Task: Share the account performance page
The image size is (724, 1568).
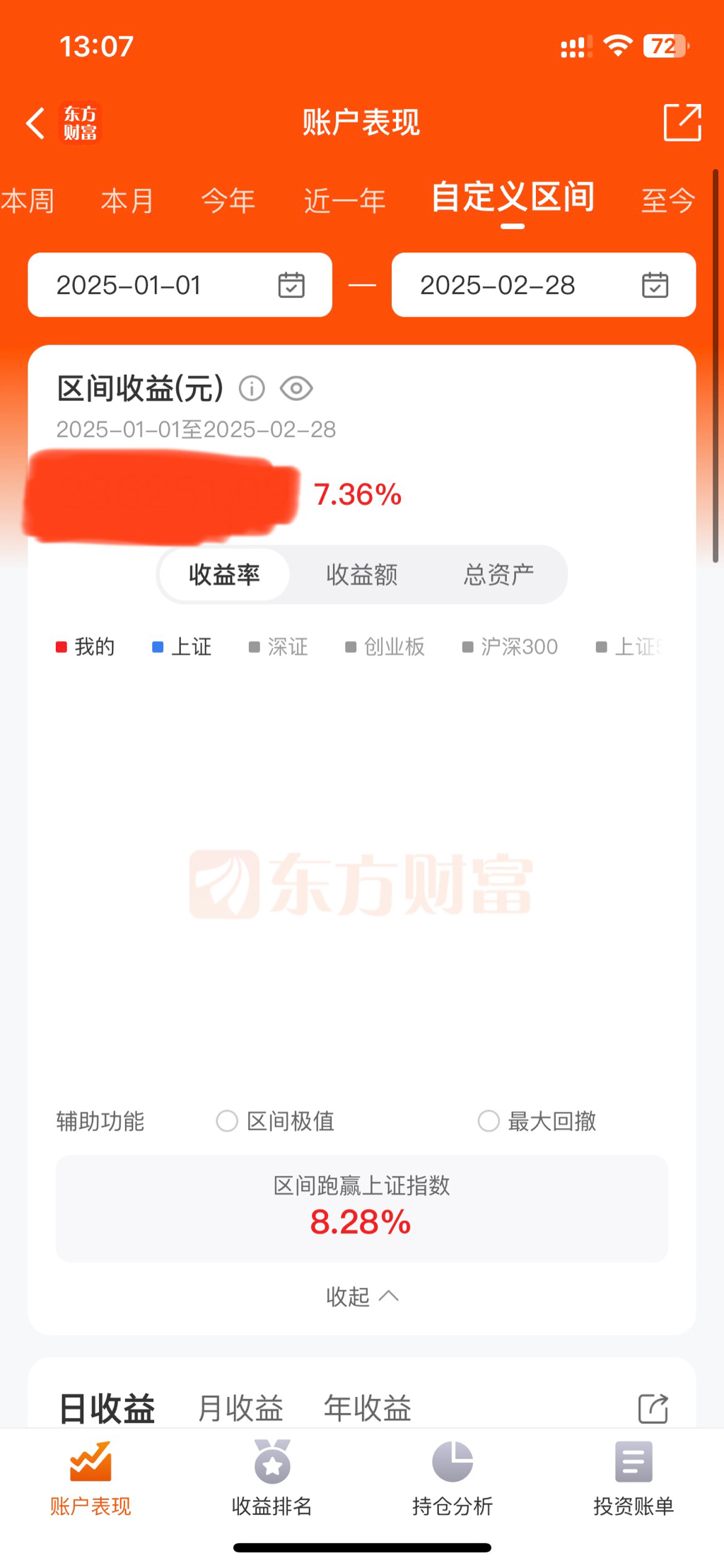Action: 682,122
